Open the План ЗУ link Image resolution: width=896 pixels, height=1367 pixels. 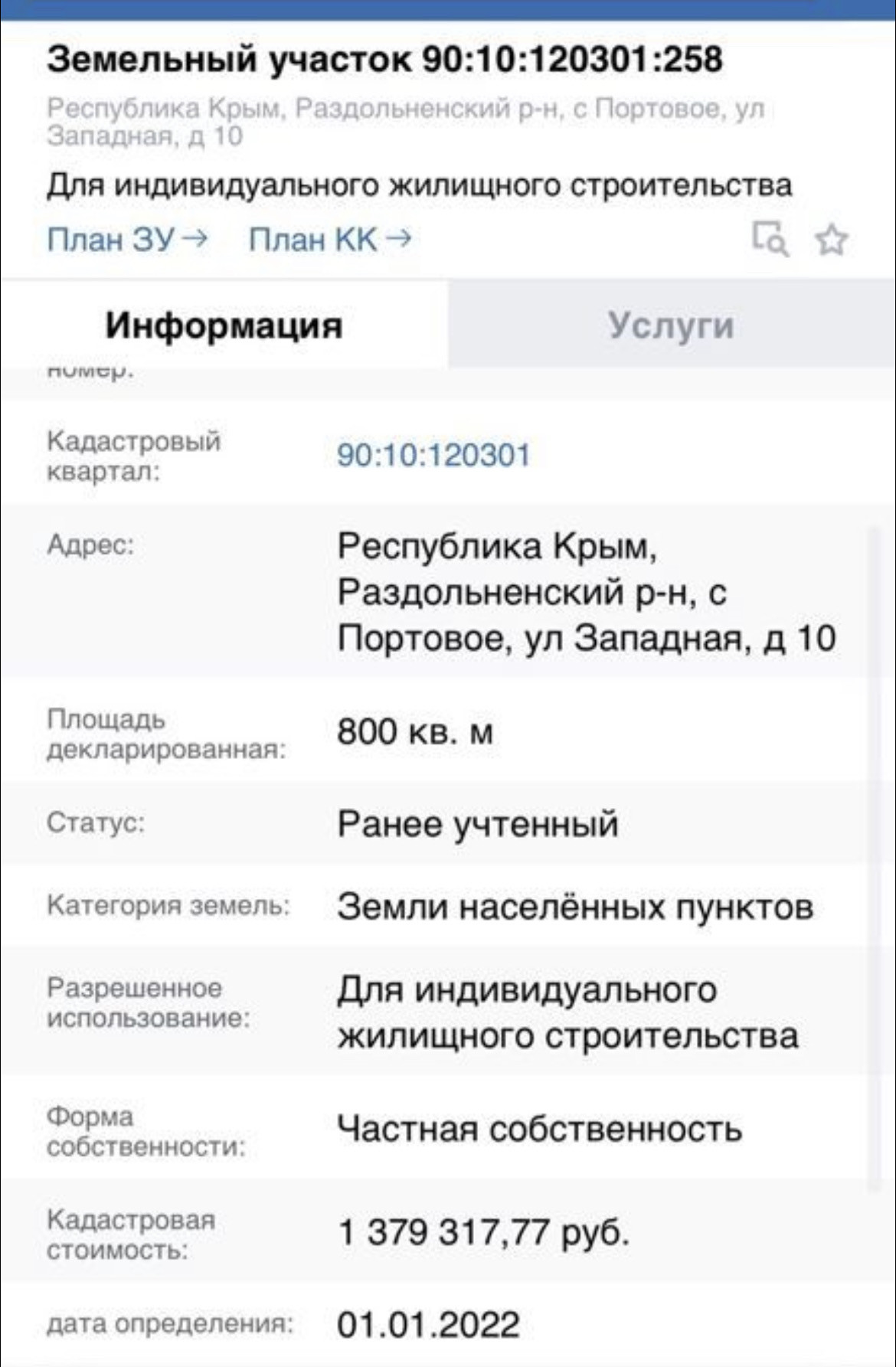(x=127, y=240)
